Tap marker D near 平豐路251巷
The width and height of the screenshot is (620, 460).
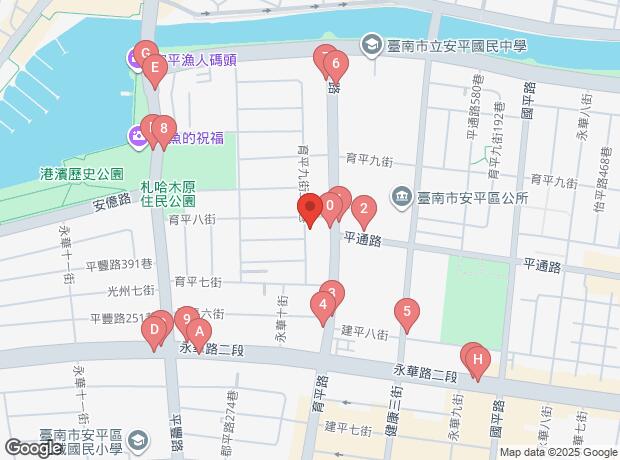pos(155,328)
